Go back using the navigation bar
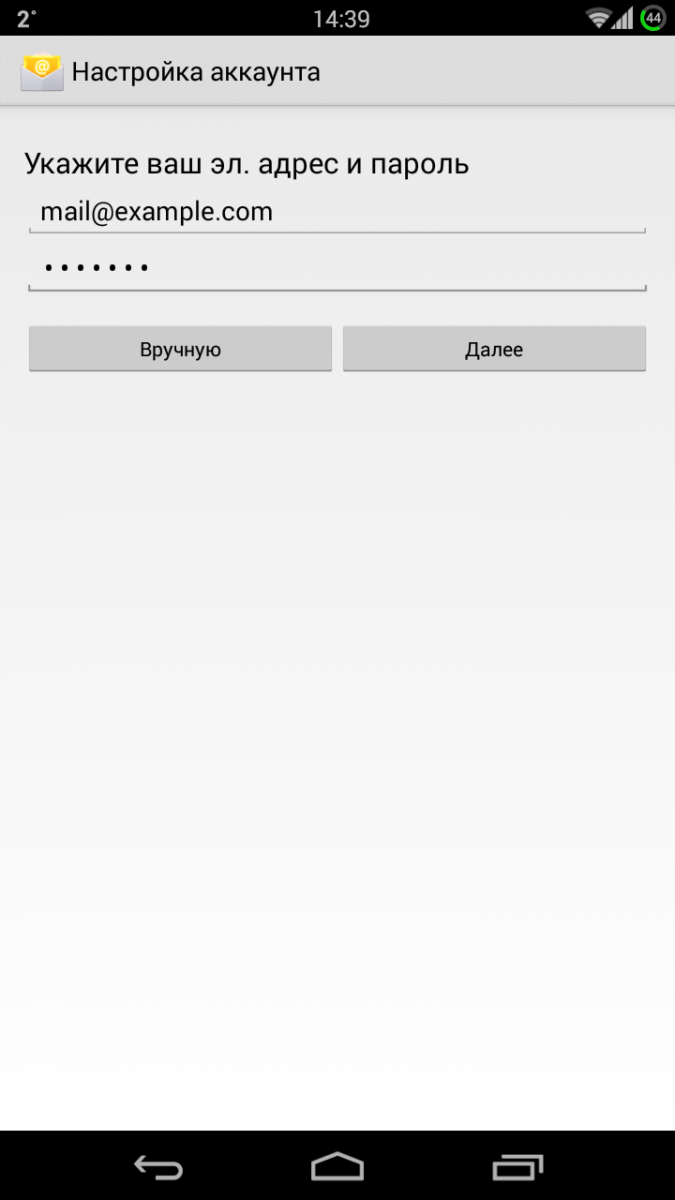Viewport: 675px width, 1200px height. coord(158,1167)
